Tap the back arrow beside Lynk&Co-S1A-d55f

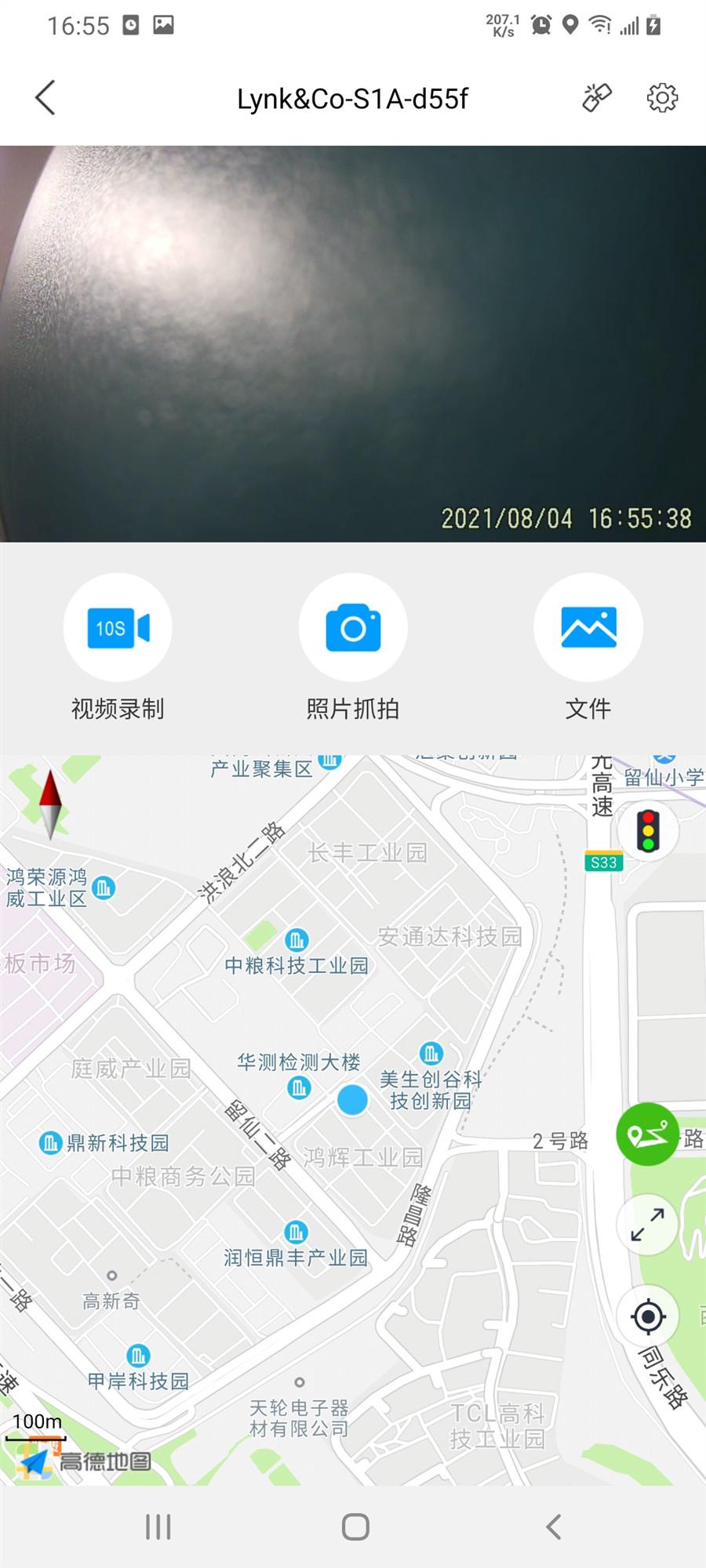(45, 97)
